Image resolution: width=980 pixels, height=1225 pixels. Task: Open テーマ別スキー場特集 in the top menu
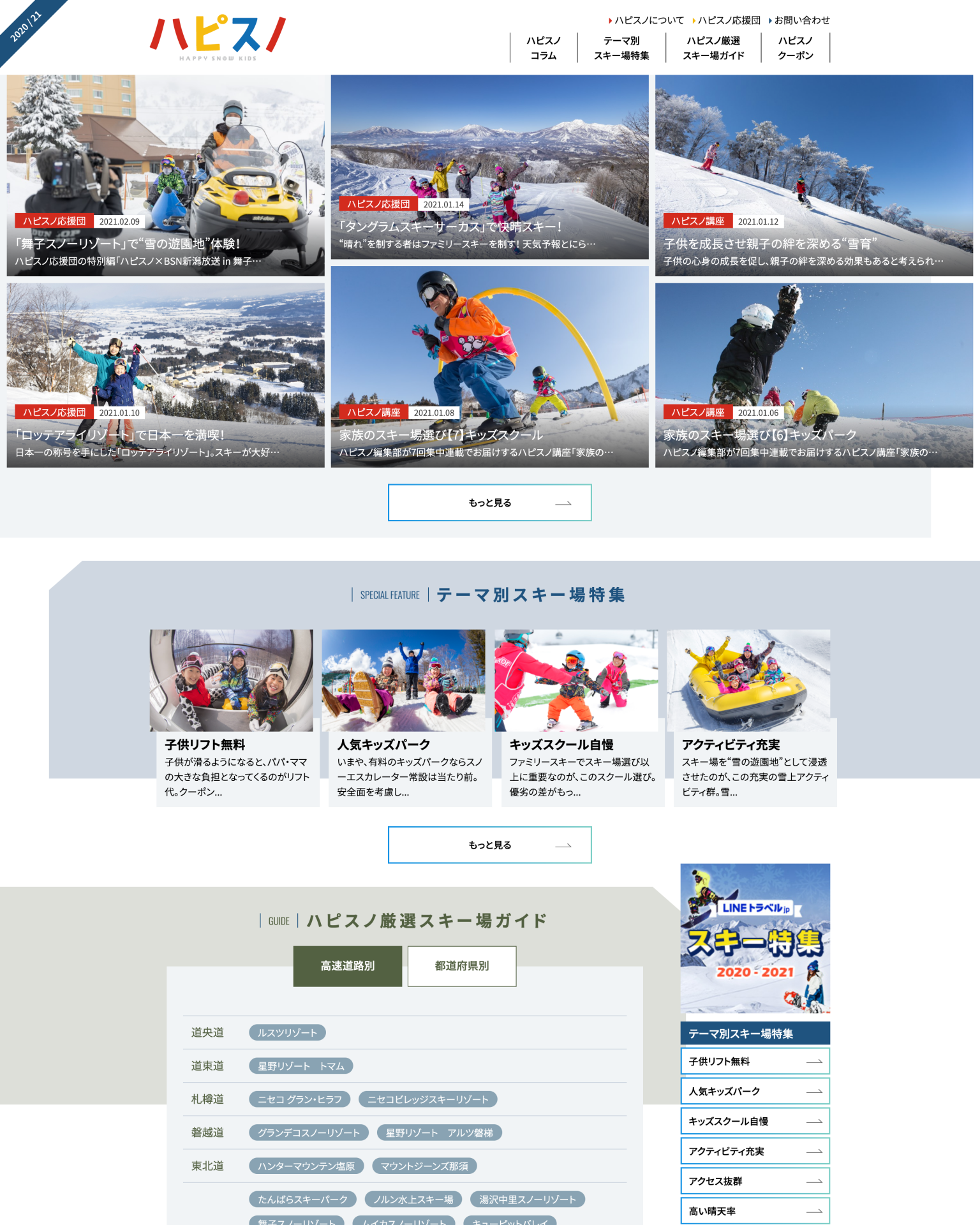pos(621,48)
